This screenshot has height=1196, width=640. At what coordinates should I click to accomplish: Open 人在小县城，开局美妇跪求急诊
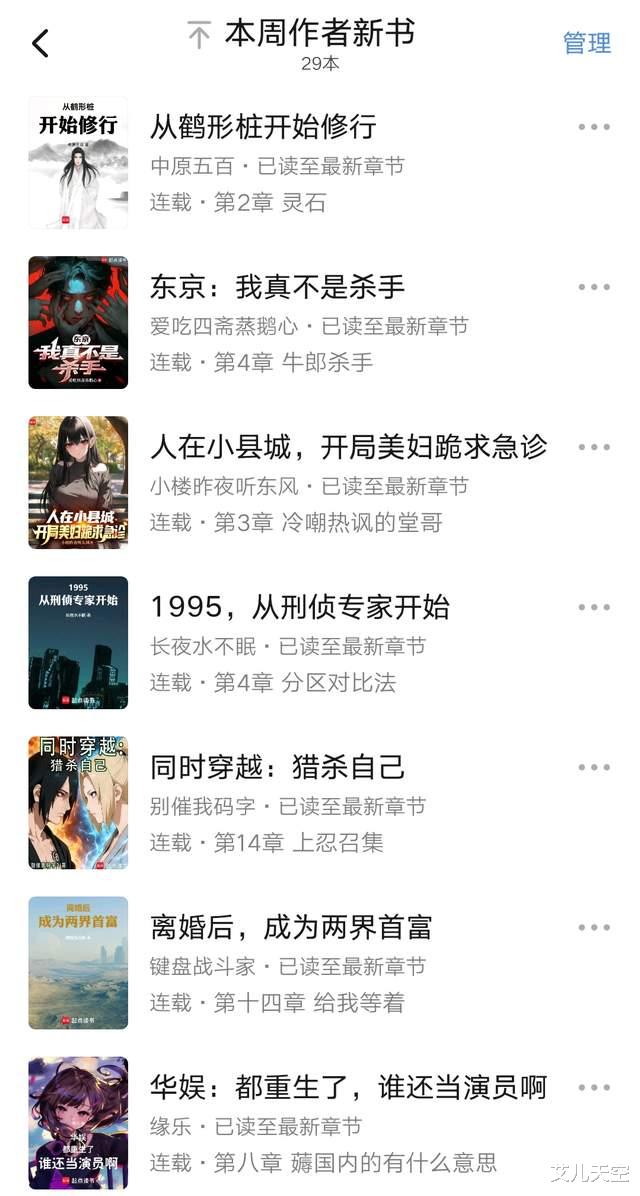coord(348,447)
